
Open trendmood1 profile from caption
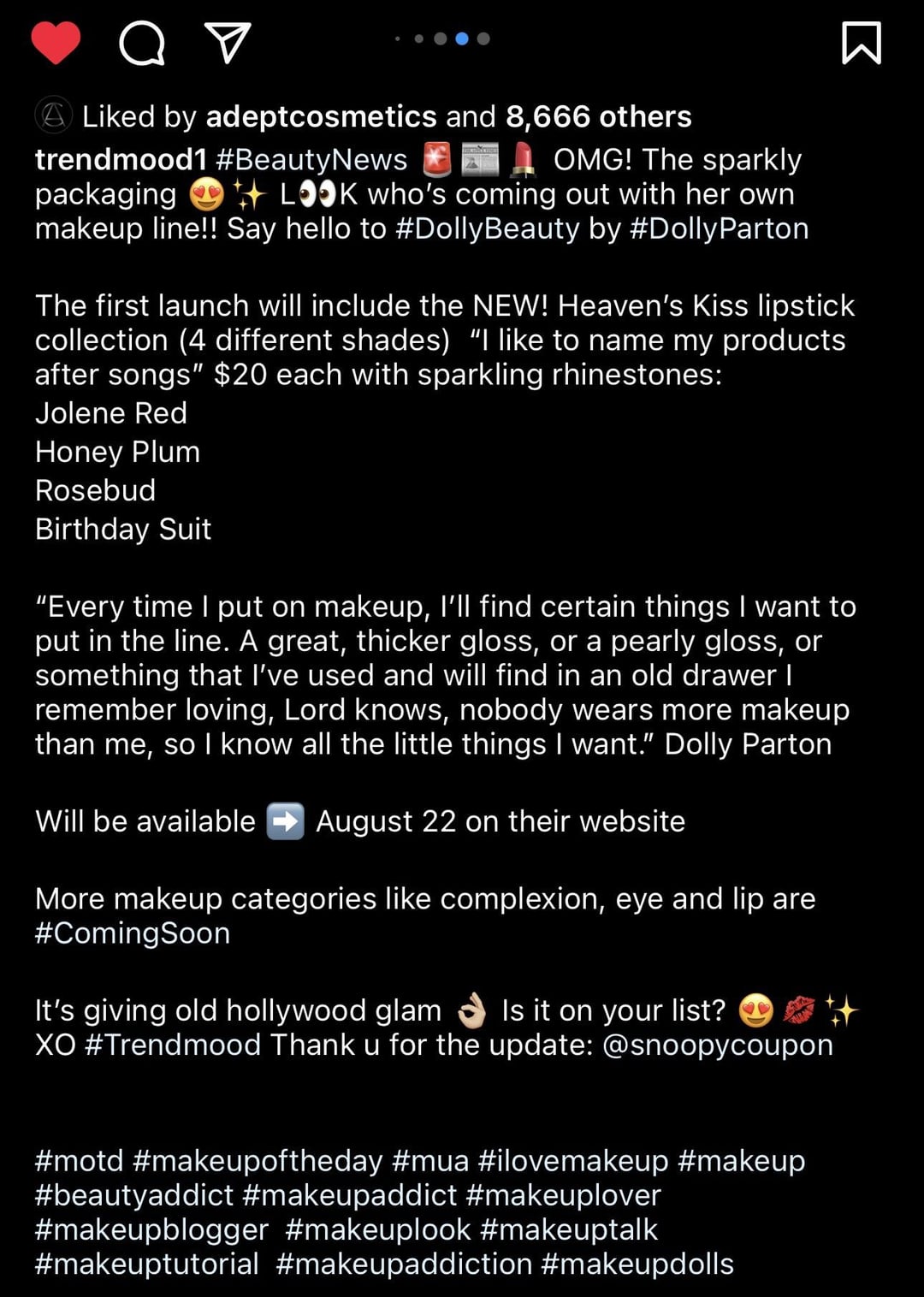coord(121,160)
